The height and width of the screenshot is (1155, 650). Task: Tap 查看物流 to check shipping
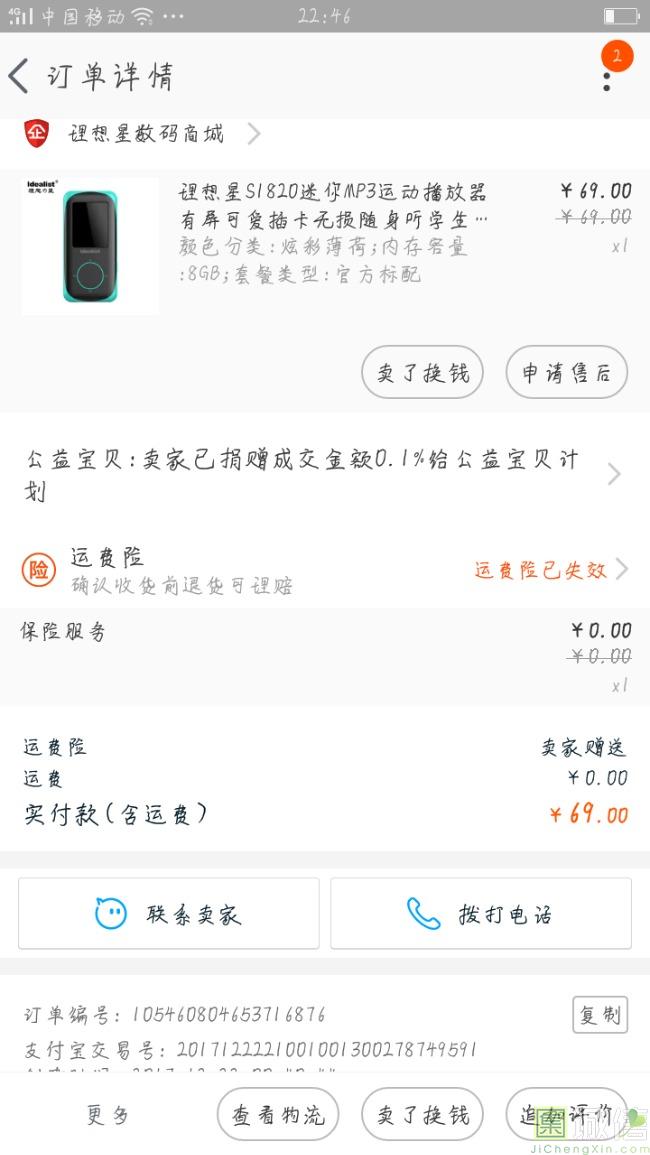click(x=278, y=1115)
